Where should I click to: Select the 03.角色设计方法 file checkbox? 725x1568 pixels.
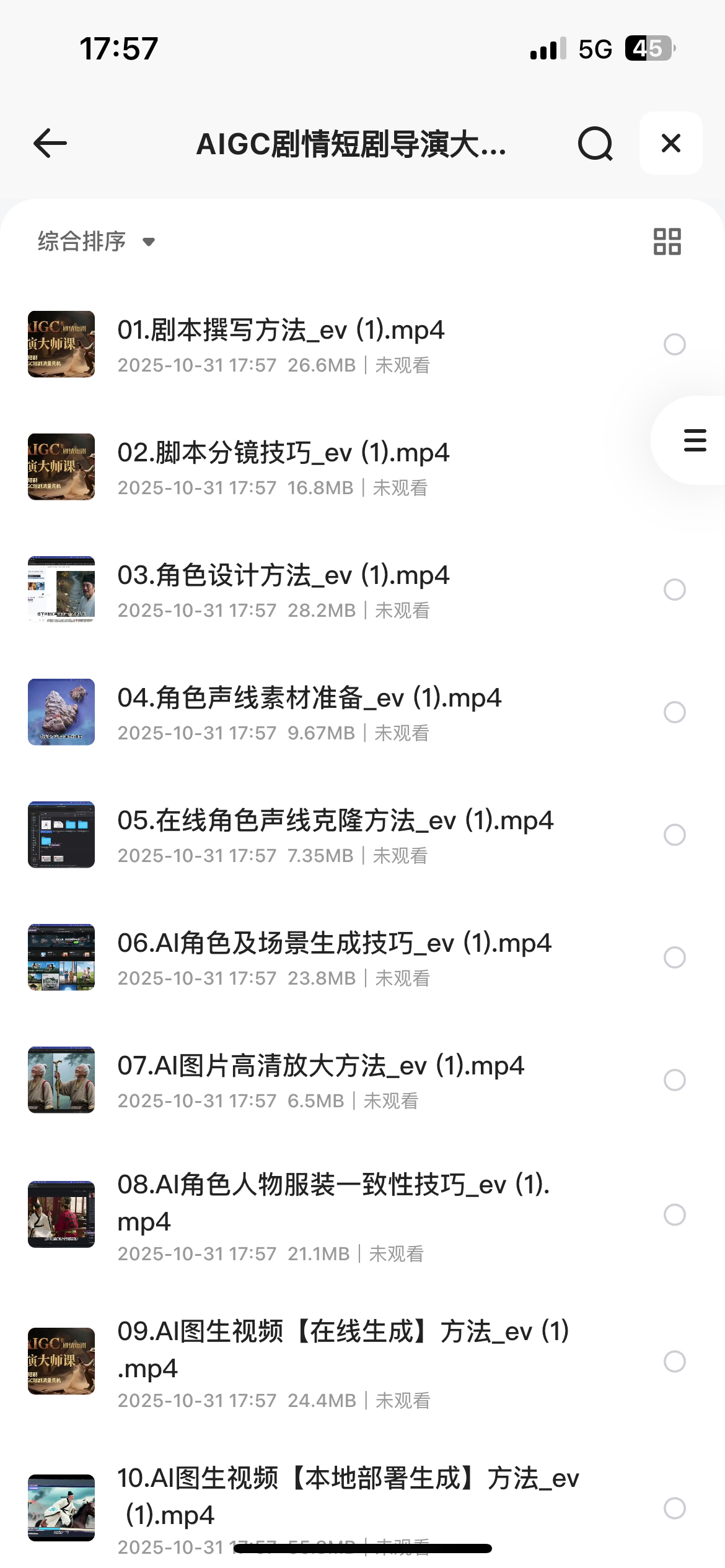(x=674, y=590)
